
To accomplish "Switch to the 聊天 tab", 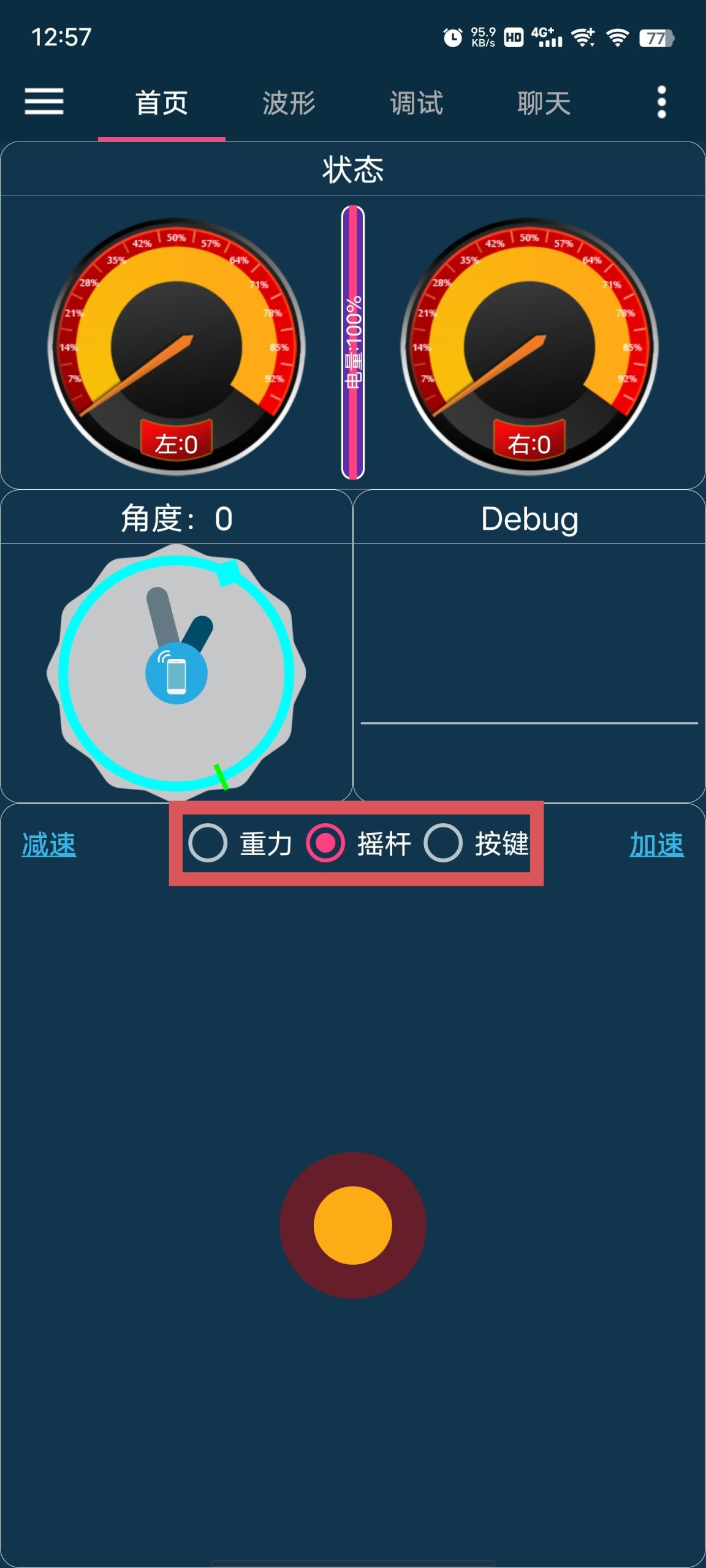I will [x=544, y=103].
